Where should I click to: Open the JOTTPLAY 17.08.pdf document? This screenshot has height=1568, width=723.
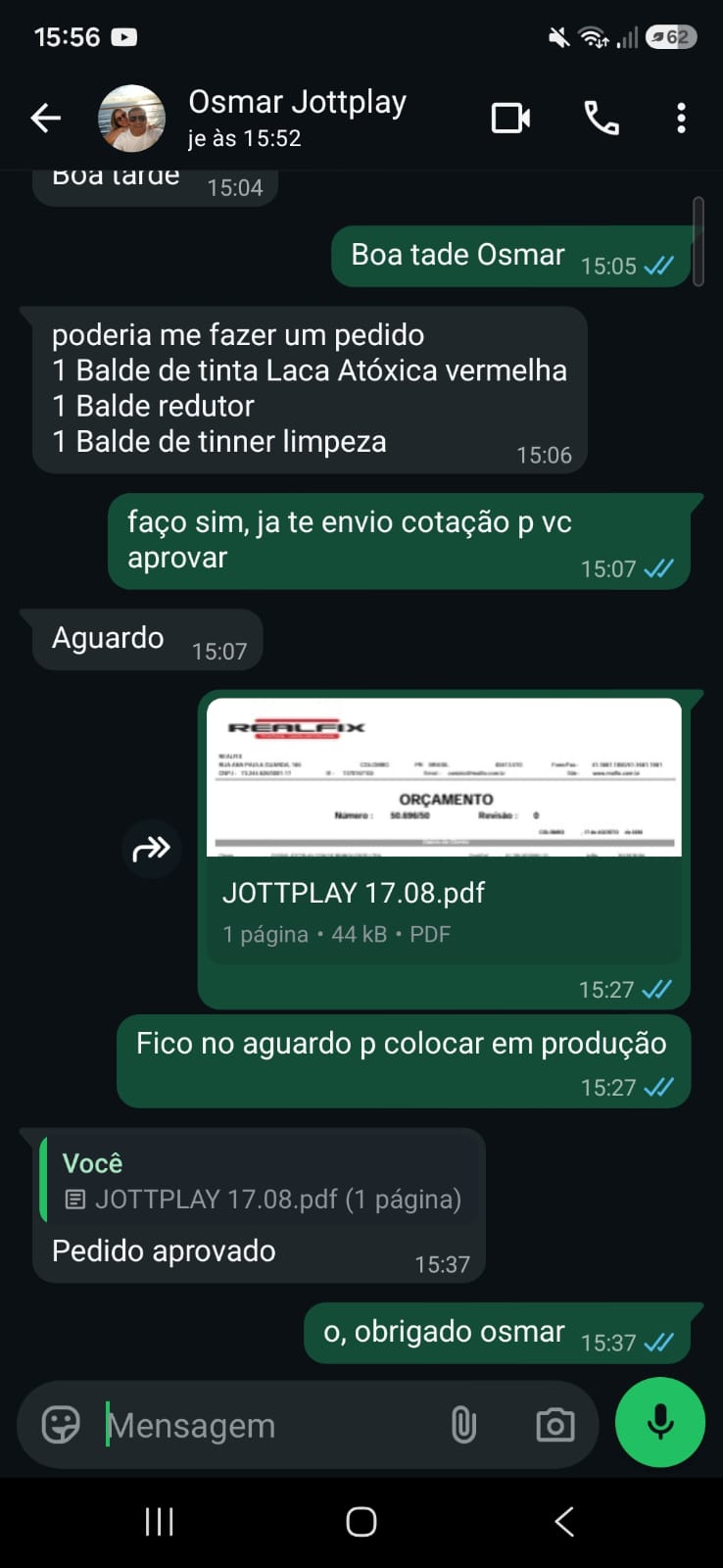[445, 831]
